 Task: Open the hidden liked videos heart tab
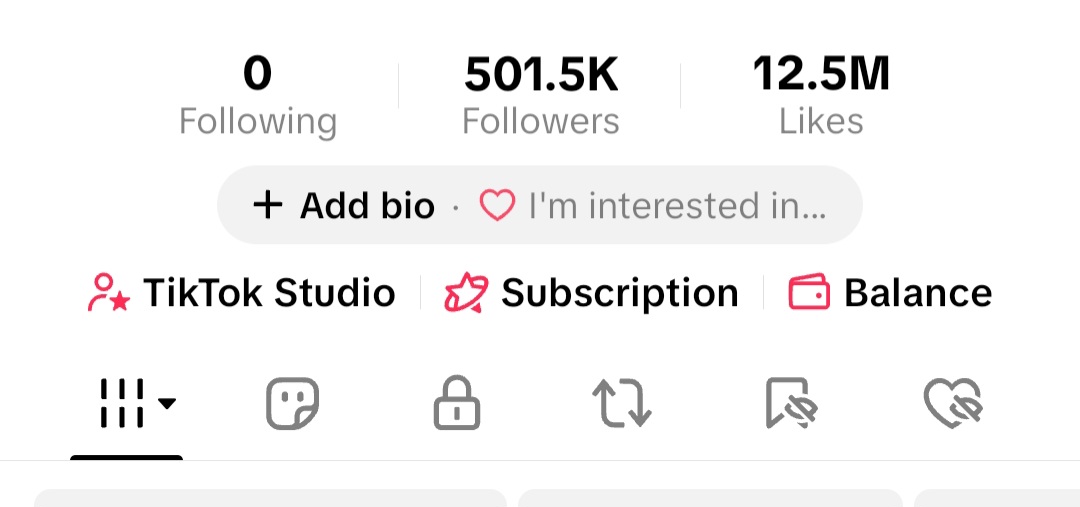coord(953,404)
